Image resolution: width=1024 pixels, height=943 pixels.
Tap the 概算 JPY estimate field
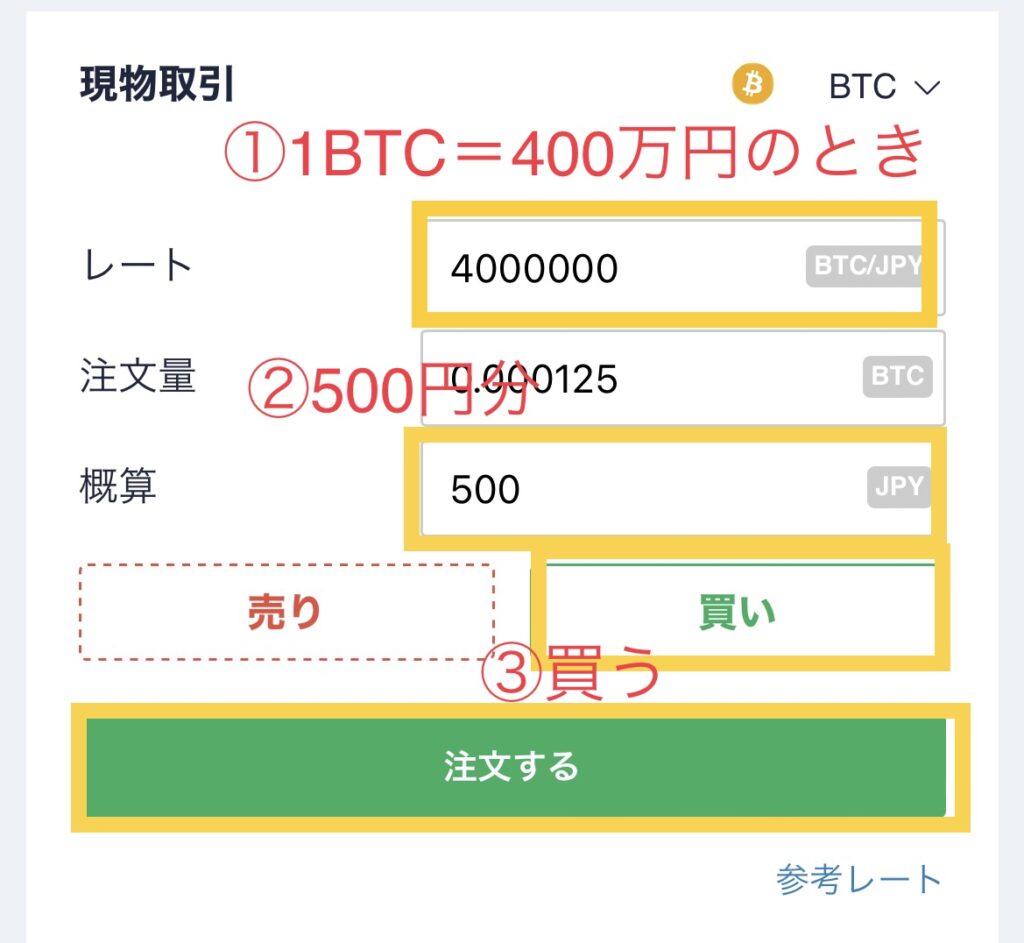640,490
